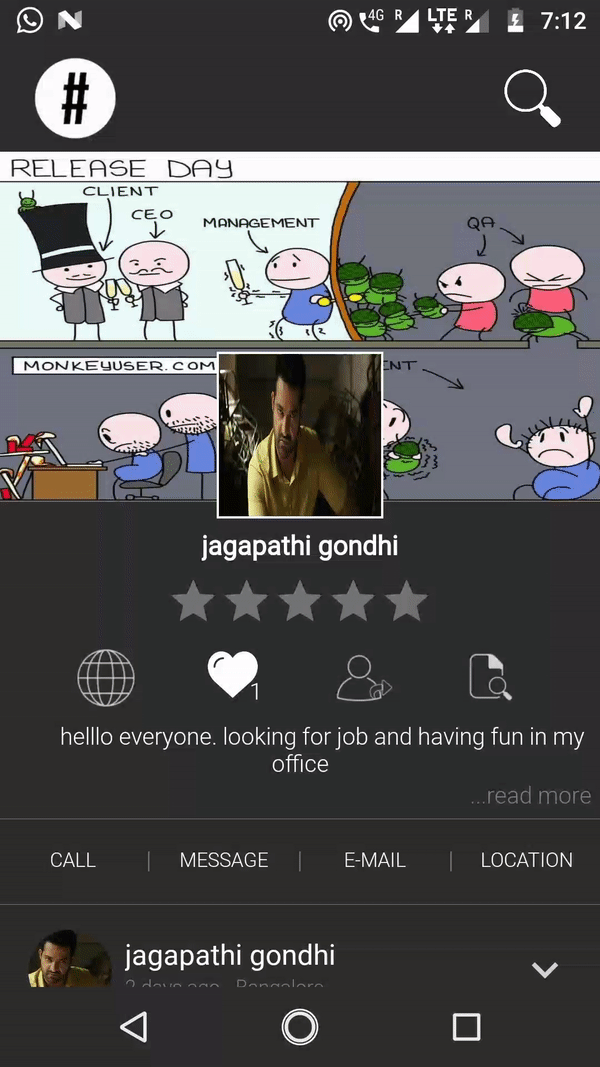Send a message to jagapathi
This screenshot has height=1067, width=600.
224,860
